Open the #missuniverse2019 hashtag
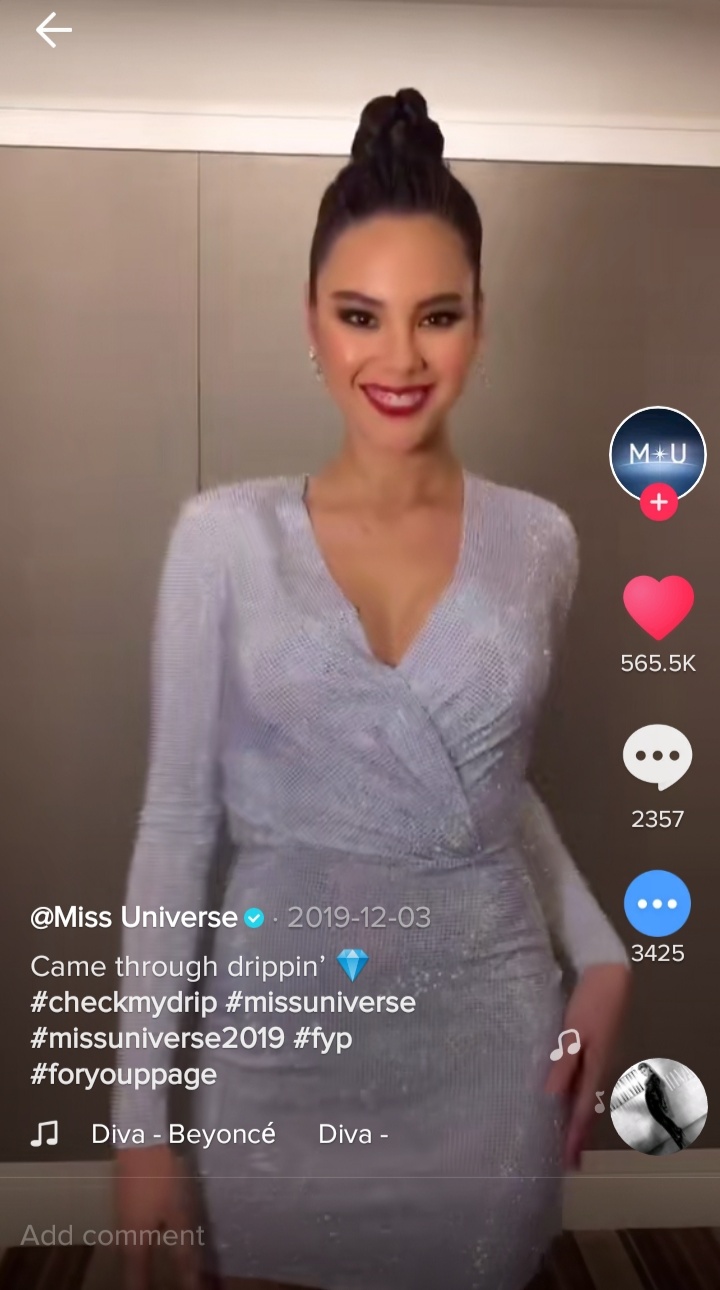Viewport: 720px width, 1290px height. point(157,1039)
